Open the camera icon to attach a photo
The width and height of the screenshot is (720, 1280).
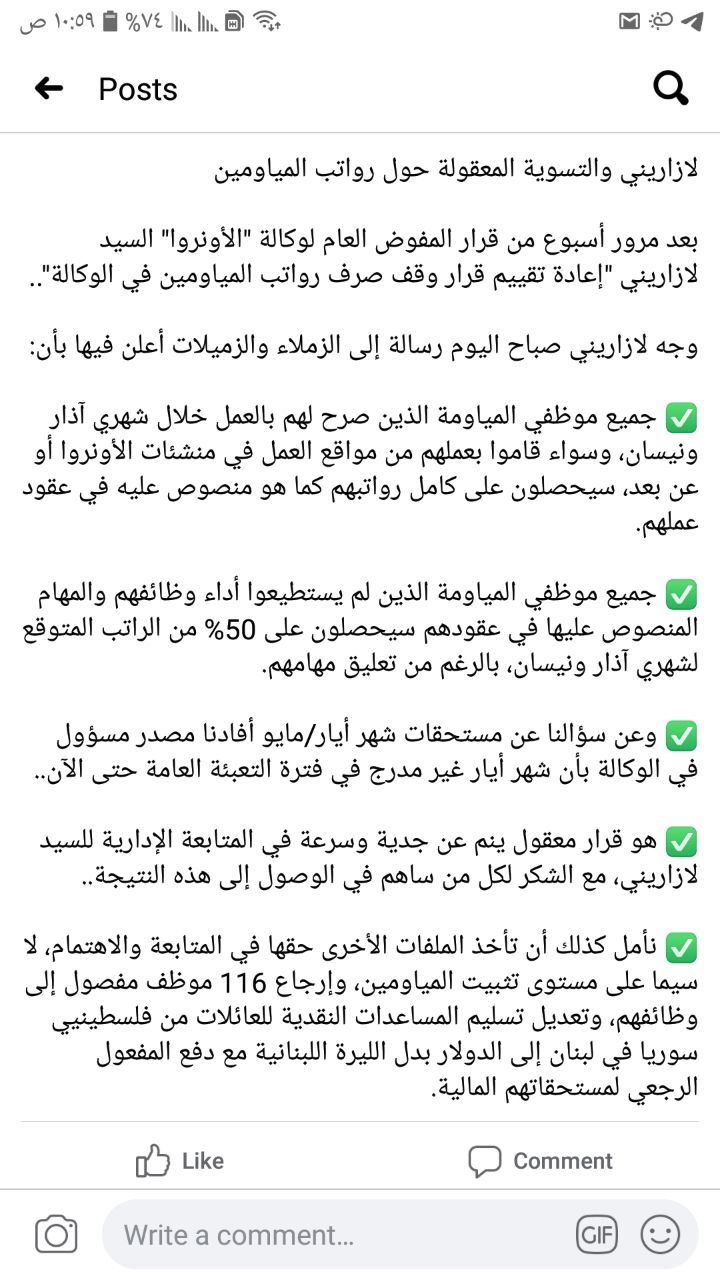click(56, 1235)
